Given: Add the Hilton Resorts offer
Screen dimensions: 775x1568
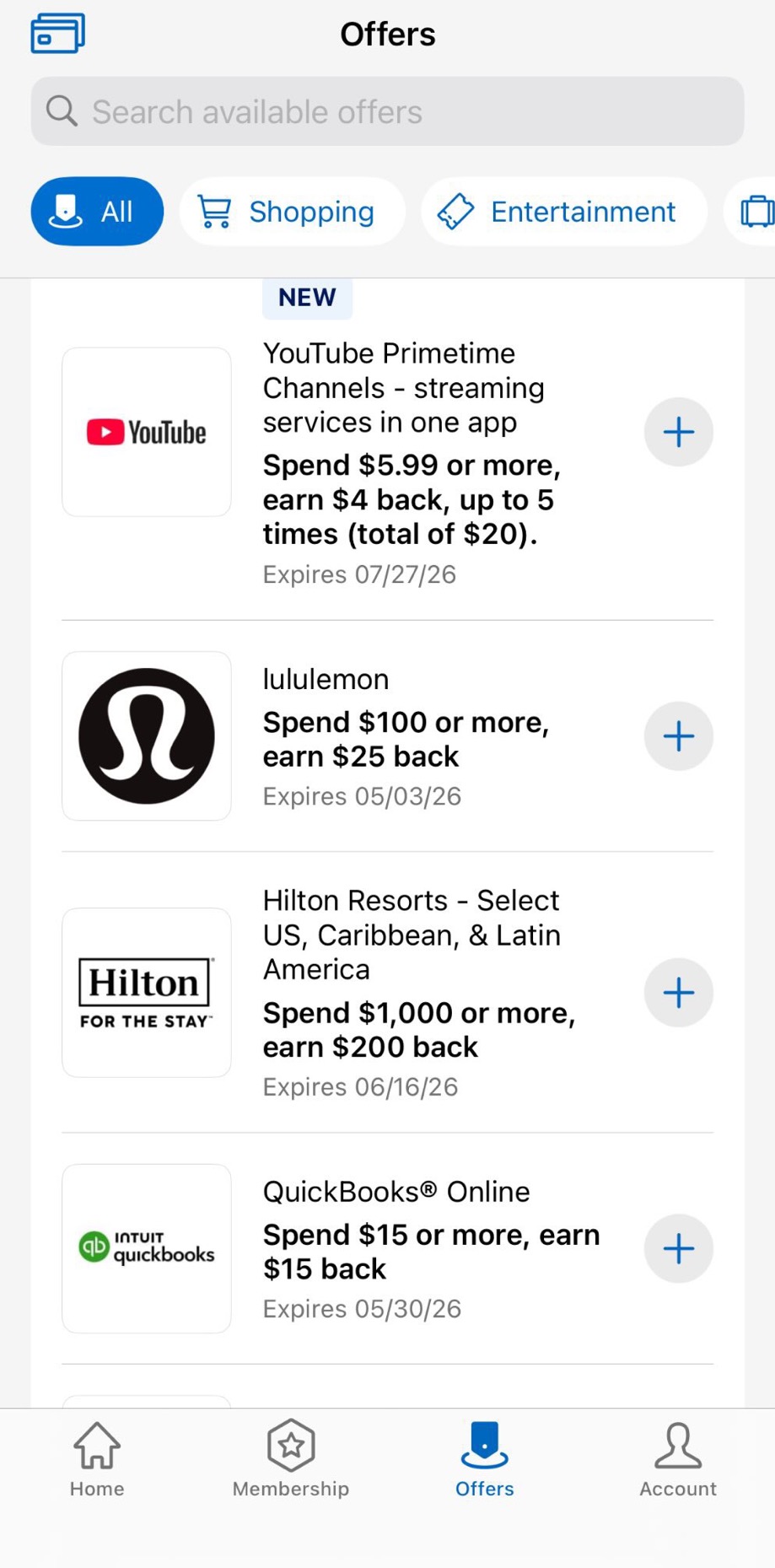Looking at the screenshot, I should pyautogui.click(x=678, y=993).
